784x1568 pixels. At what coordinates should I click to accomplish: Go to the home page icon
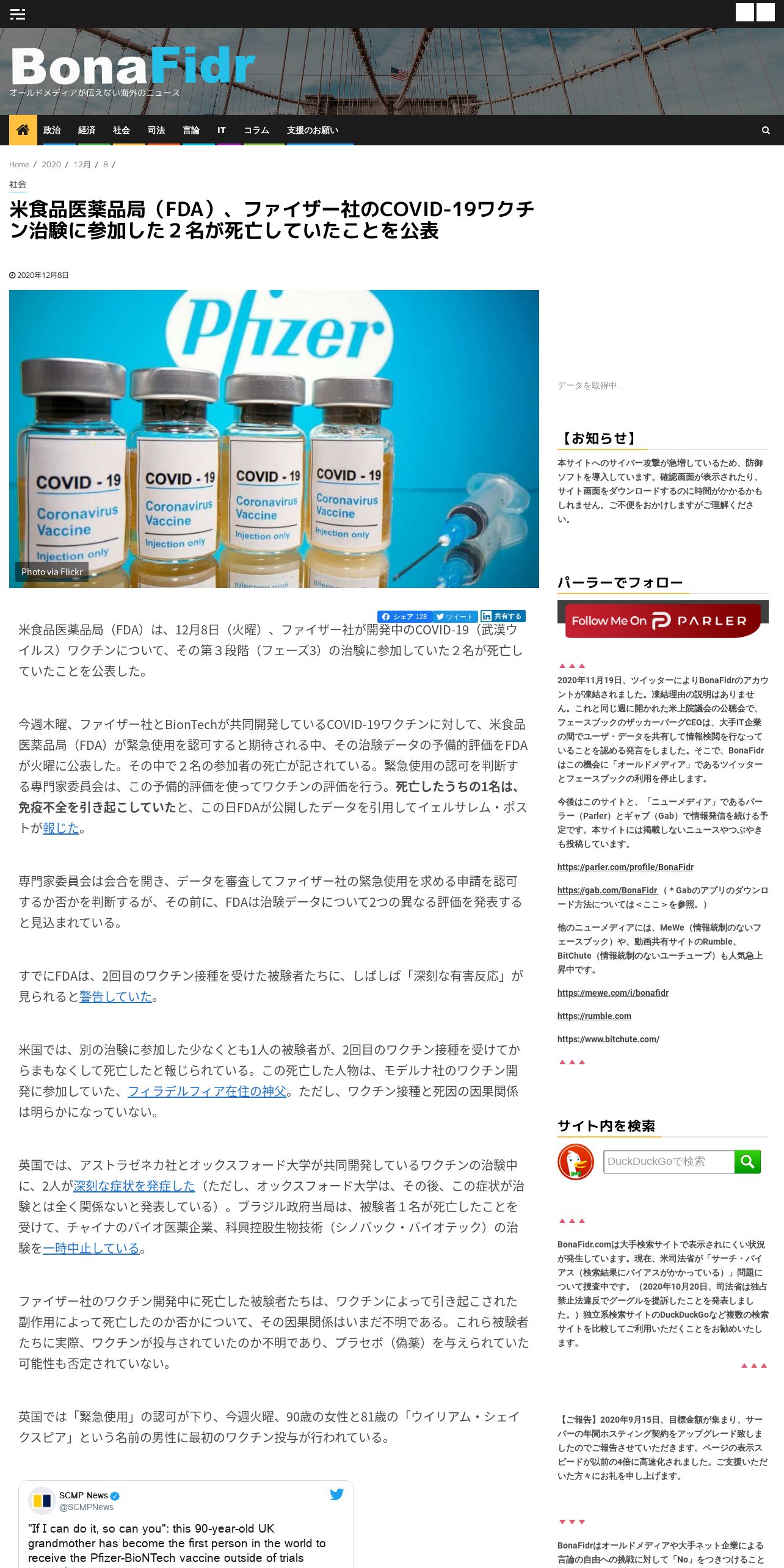click(x=23, y=130)
